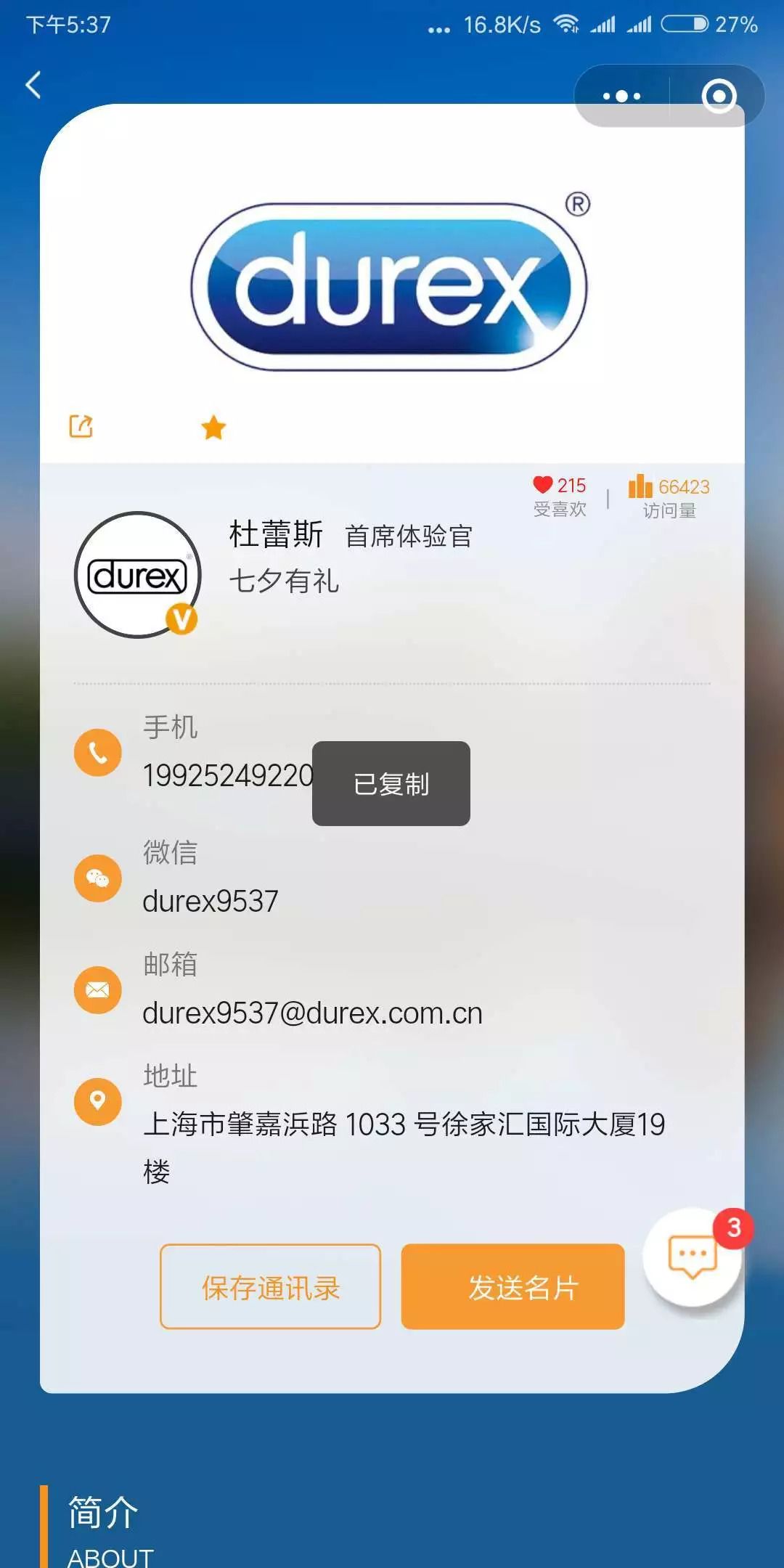
Task: Go back using the arrow
Action: (33, 85)
